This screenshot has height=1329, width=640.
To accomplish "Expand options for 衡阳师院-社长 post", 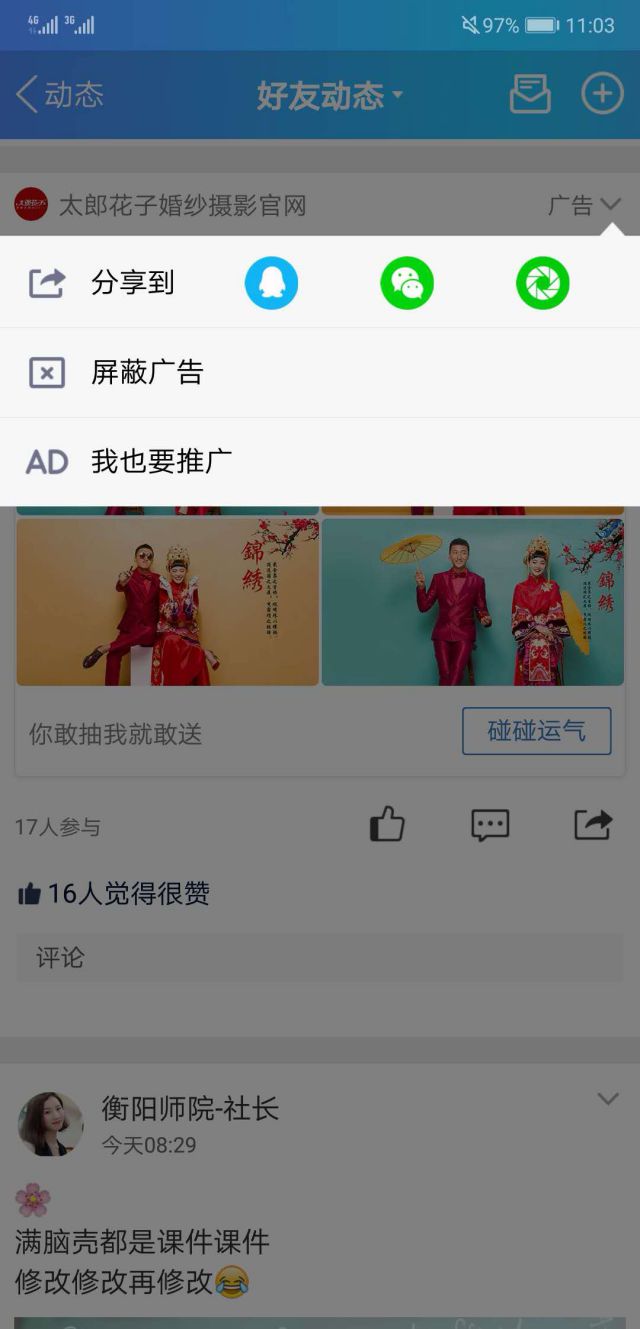I will coord(607,1100).
